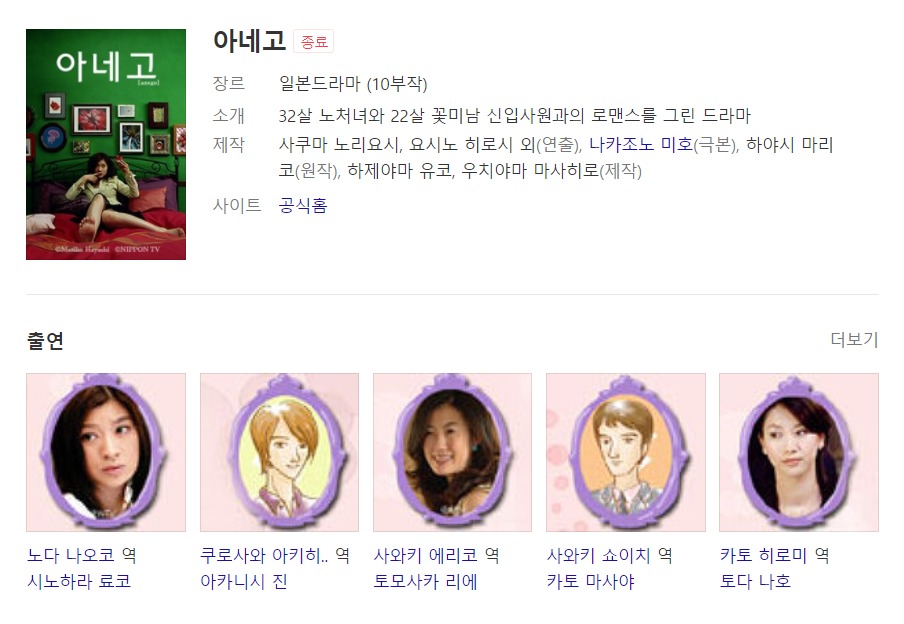This screenshot has height=624, width=904.
Task: Tap 더보기 to see more cast
Action: point(854,340)
